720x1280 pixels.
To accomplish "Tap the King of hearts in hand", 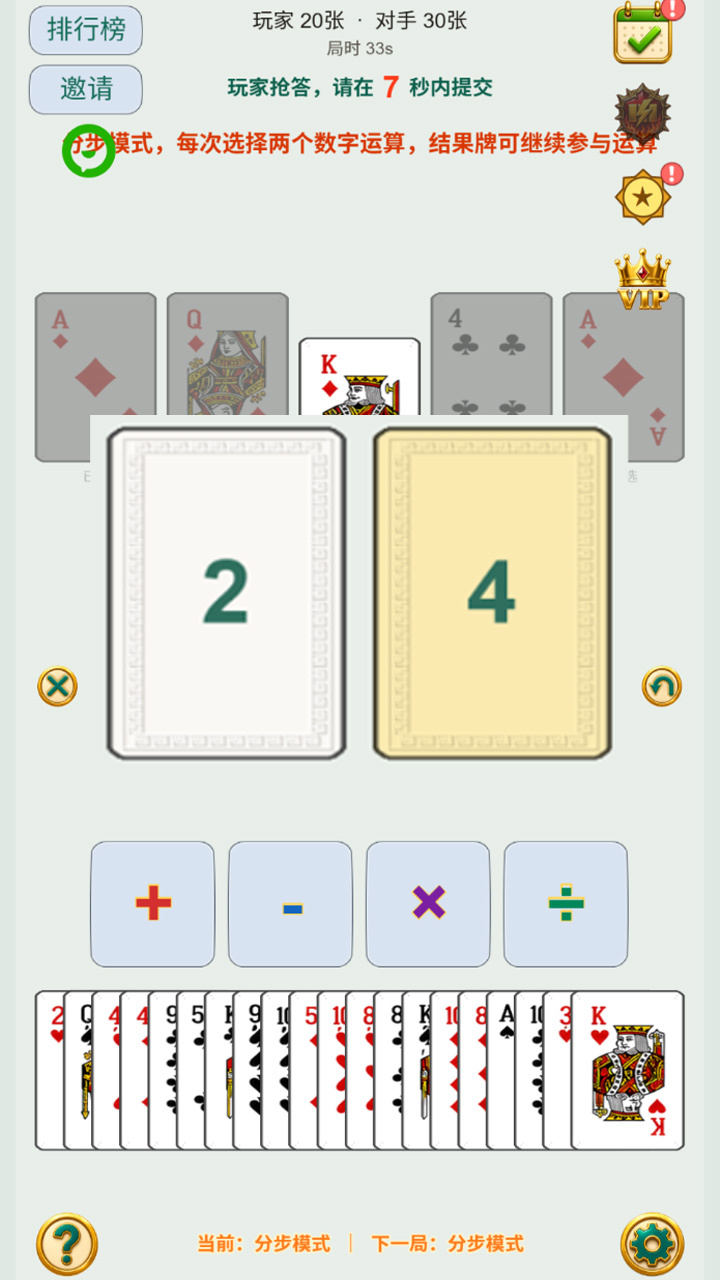I will [628, 1070].
